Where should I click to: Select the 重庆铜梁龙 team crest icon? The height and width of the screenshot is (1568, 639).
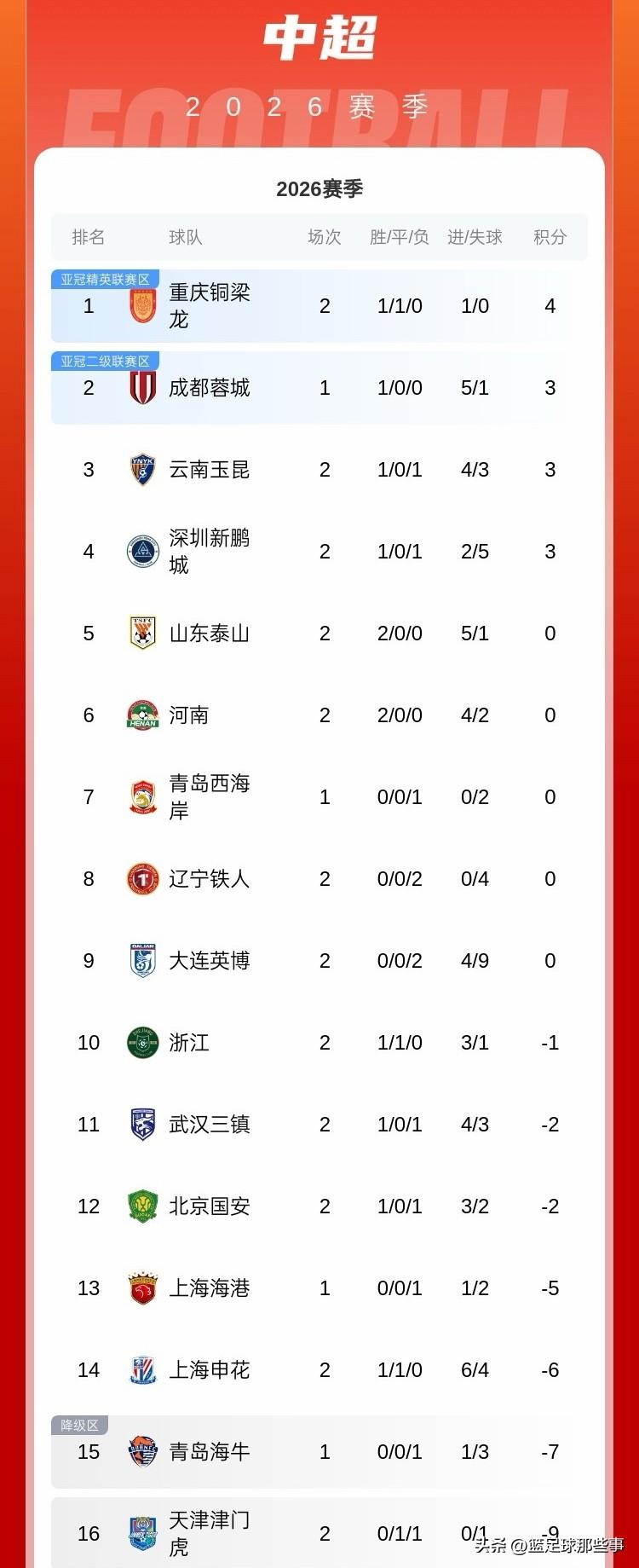[x=141, y=304]
